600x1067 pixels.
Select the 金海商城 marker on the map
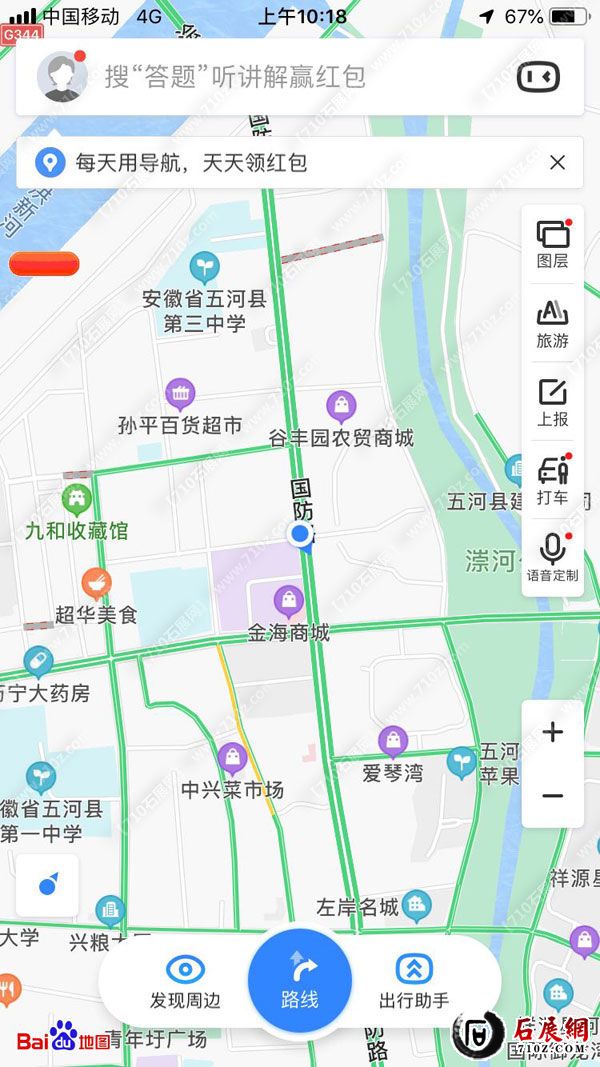[x=289, y=602]
